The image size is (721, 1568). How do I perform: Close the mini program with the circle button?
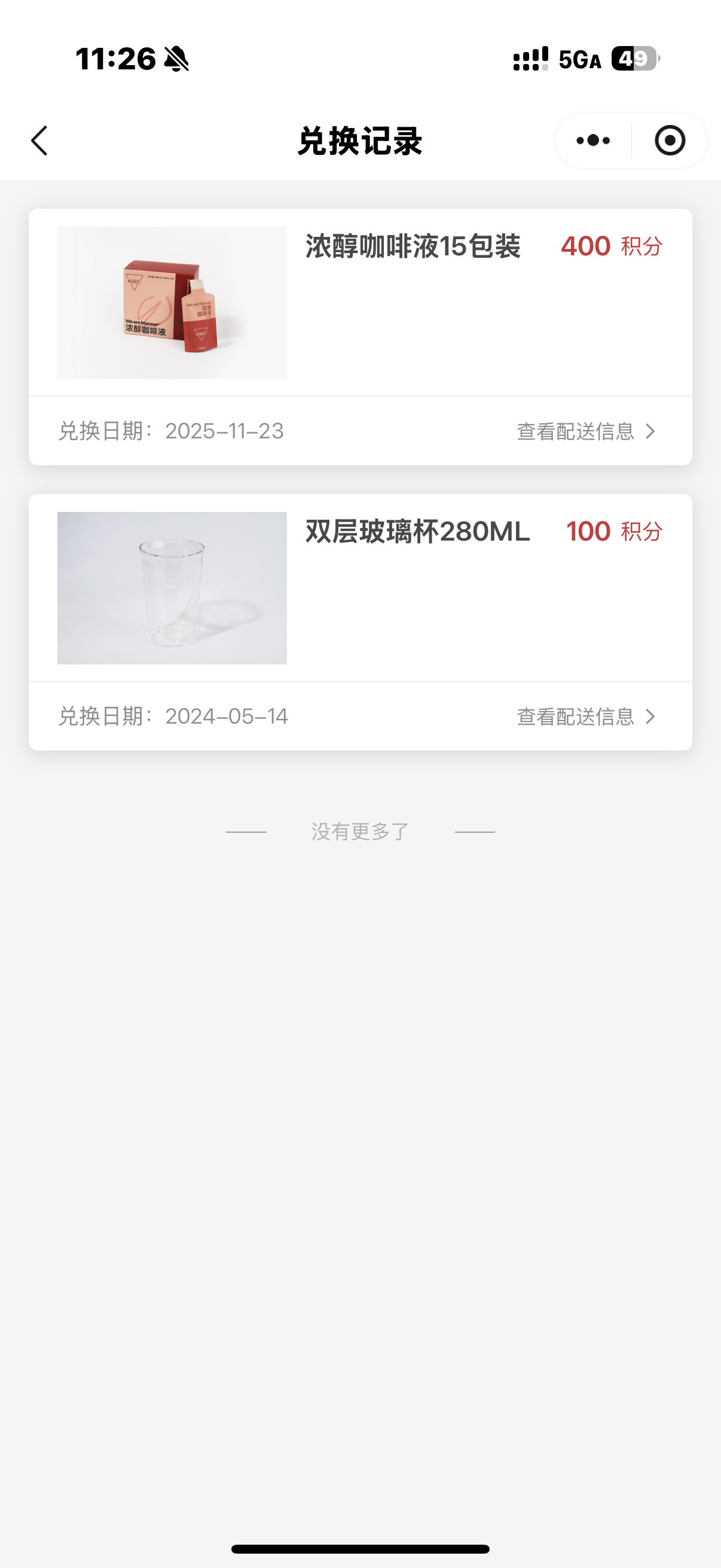click(670, 141)
